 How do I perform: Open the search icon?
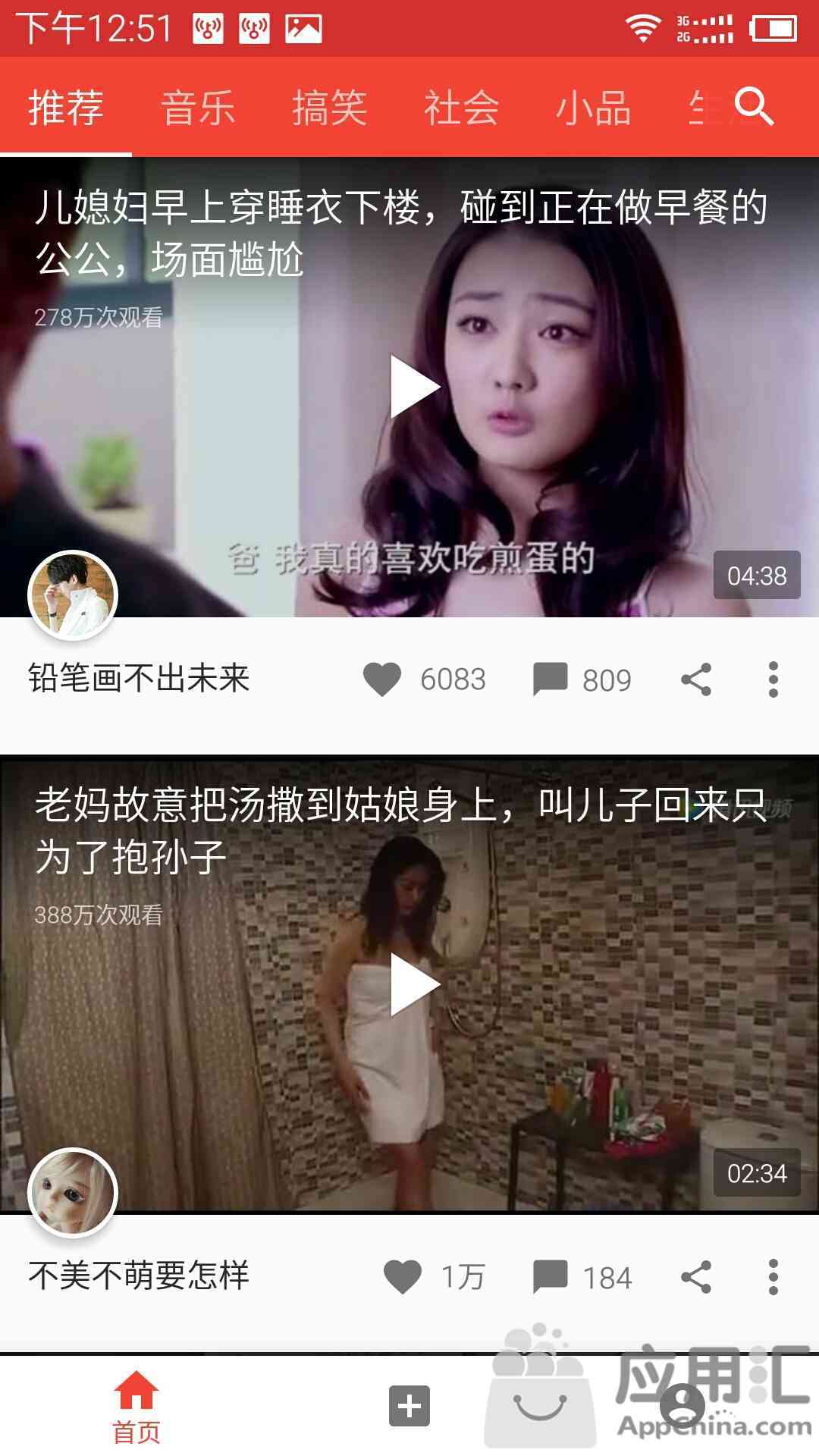[x=755, y=106]
